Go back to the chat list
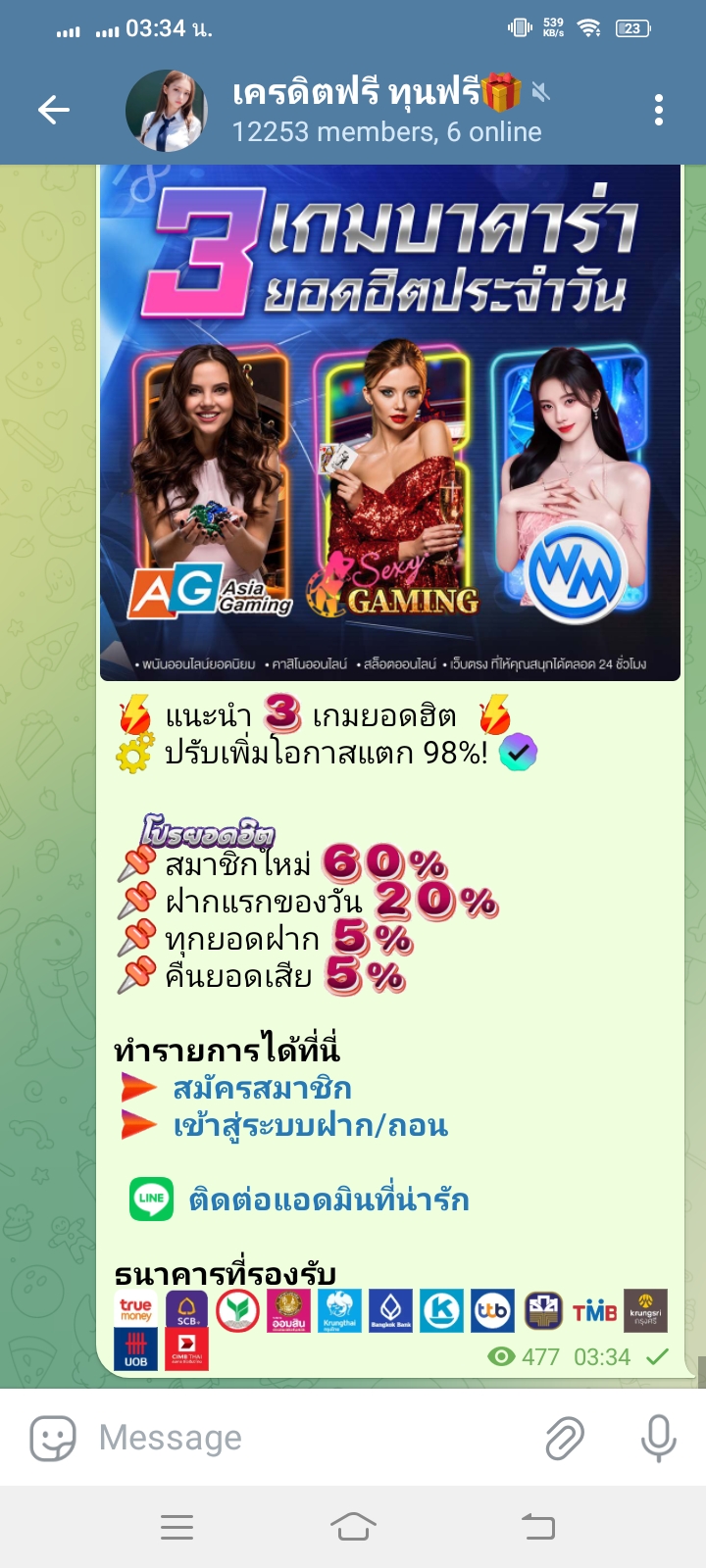 (x=54, y=110)
